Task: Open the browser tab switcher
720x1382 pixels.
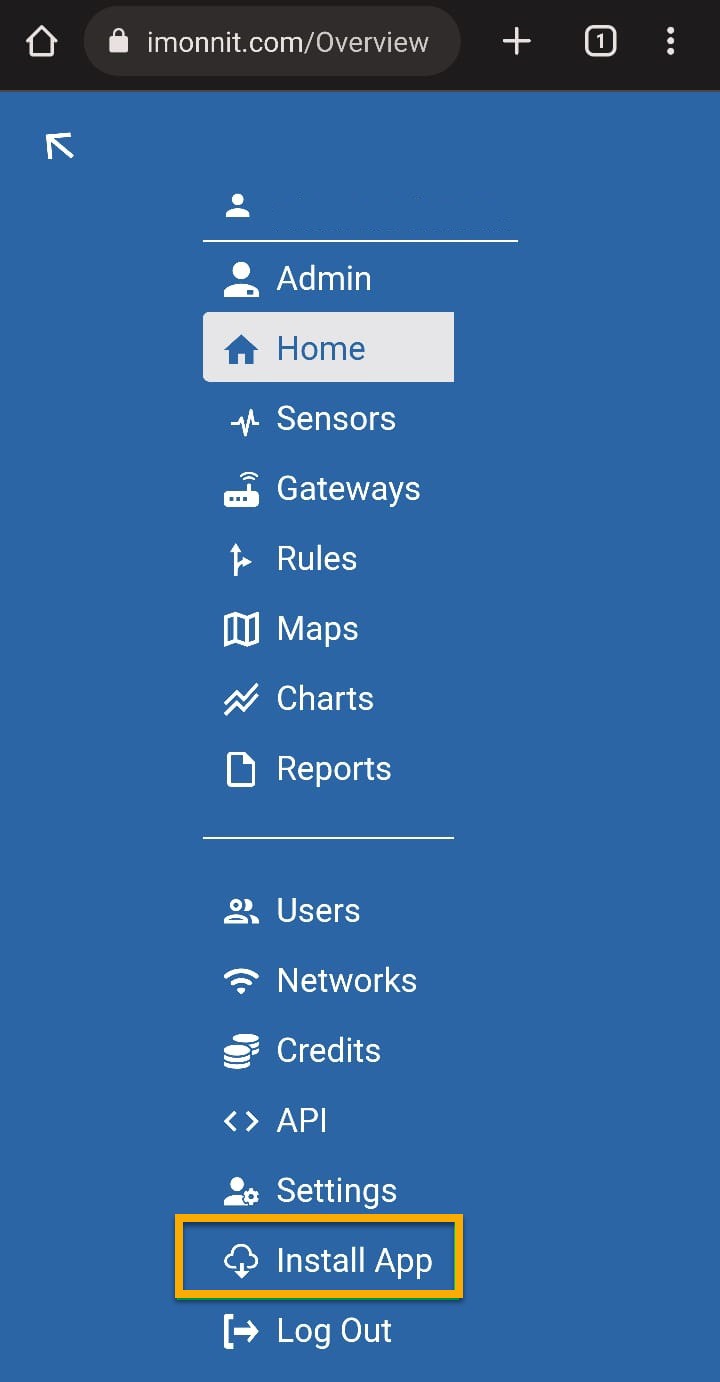Action: pyautogui.click(x=600, y=42)
